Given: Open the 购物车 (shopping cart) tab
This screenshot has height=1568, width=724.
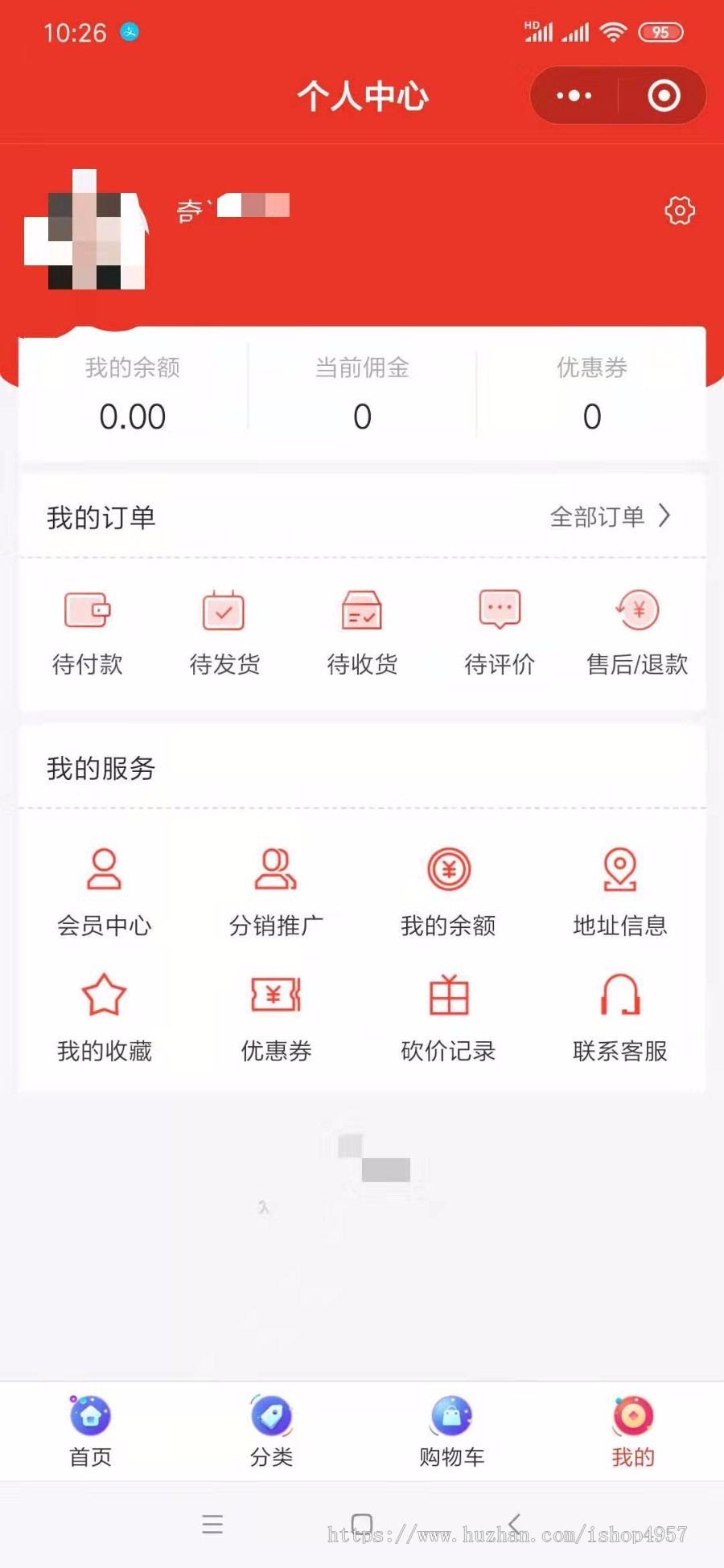Looking at the screenshot, I should (452, 1431).
